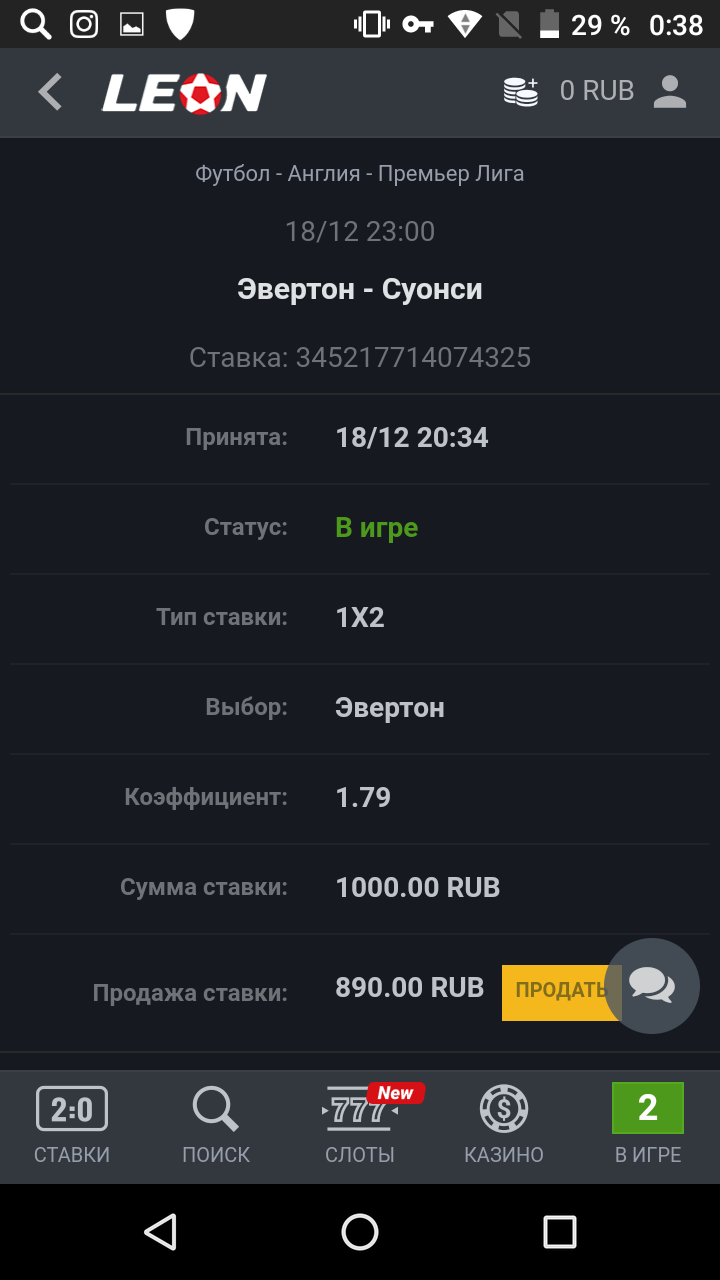The width and height of the screenshot is (720, 1280).
Task: Open the Leon home page via the logo
Action: click(x=185, y=91)
